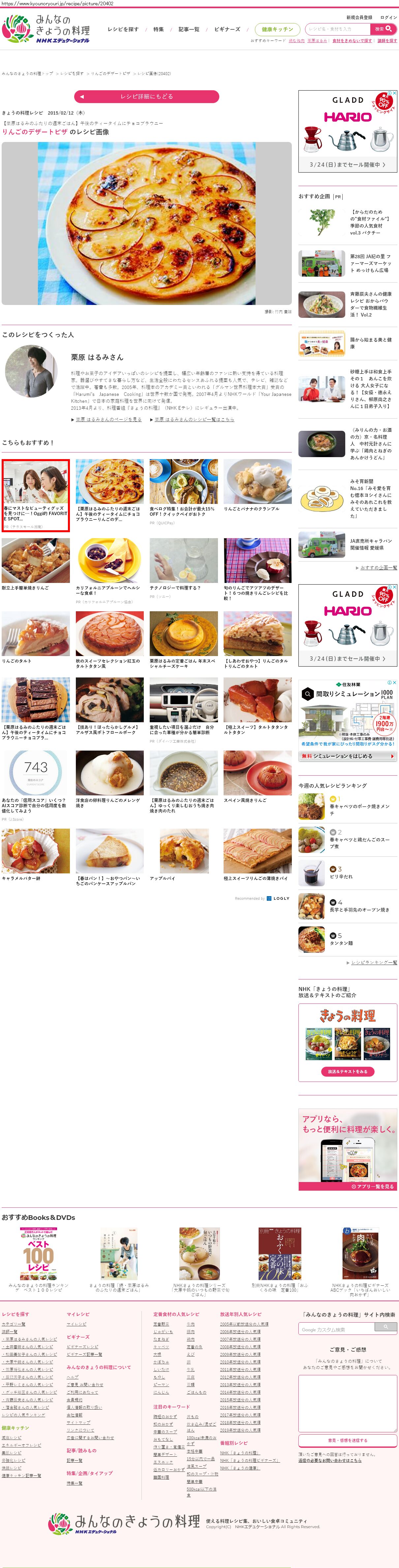
Task: Submit search with the 検索 button
Action: tap(383, 29)
